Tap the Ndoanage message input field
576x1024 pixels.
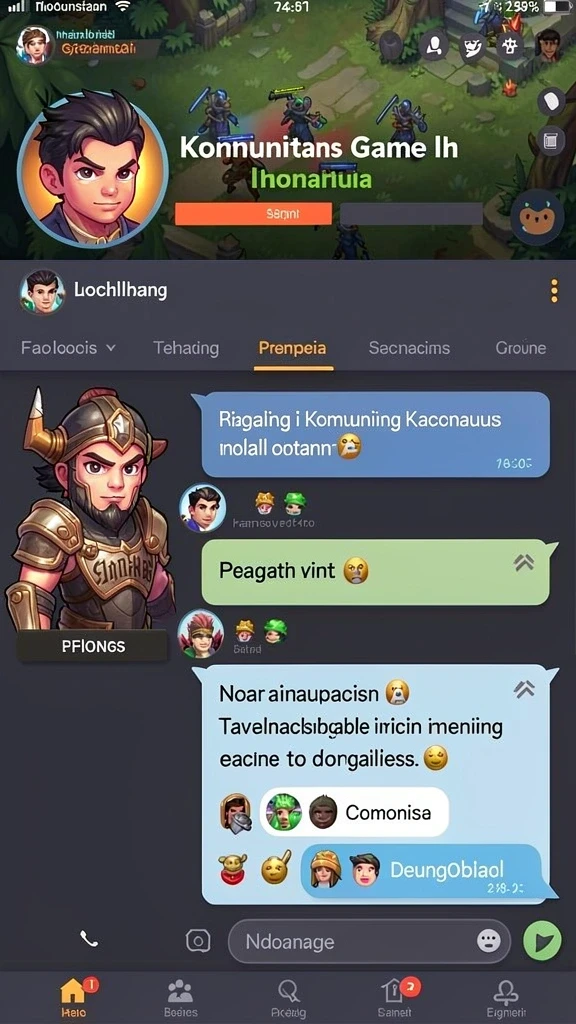(x=369, y=941)
